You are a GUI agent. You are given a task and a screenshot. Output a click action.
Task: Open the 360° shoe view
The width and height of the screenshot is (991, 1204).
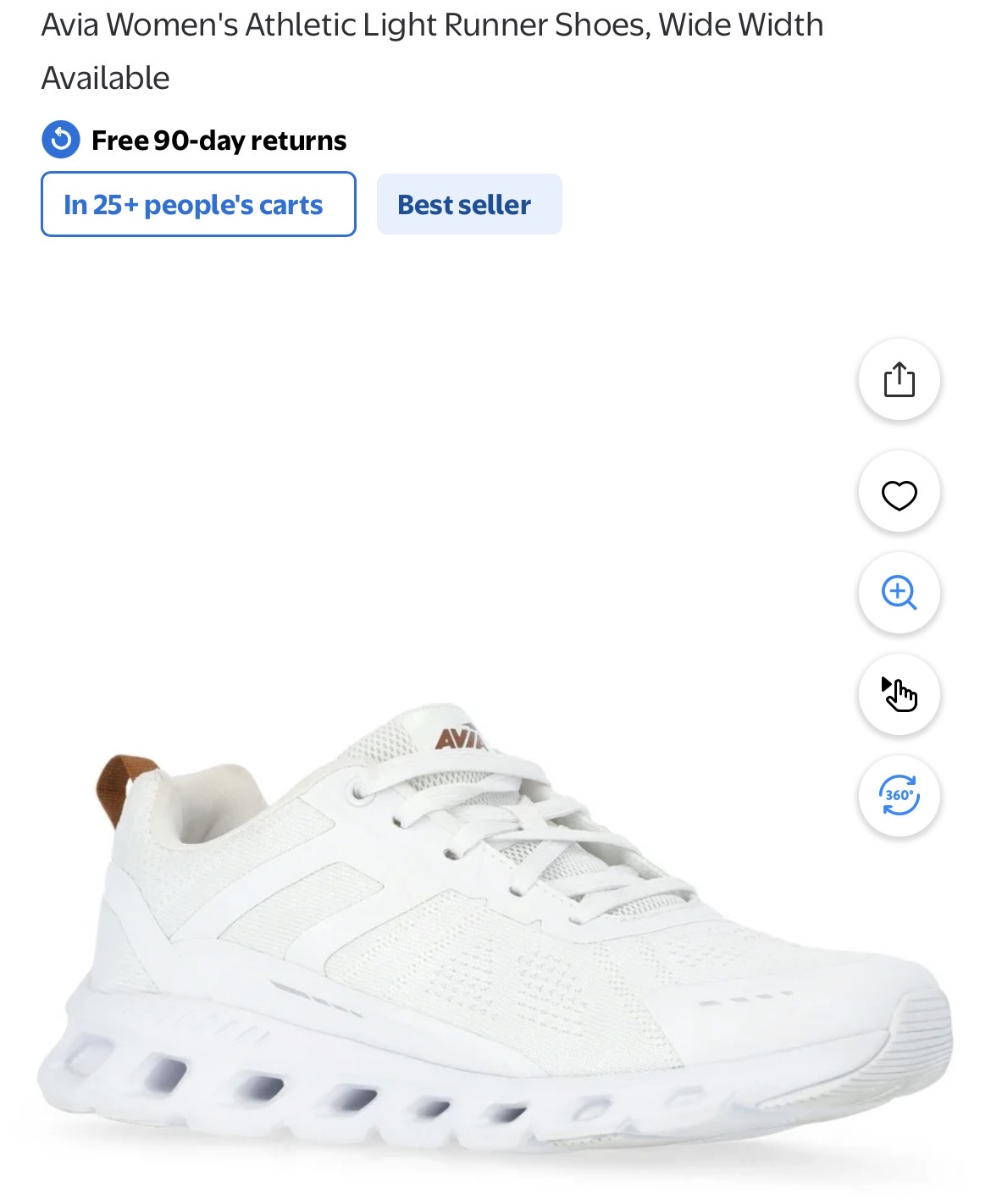point(899,796)
